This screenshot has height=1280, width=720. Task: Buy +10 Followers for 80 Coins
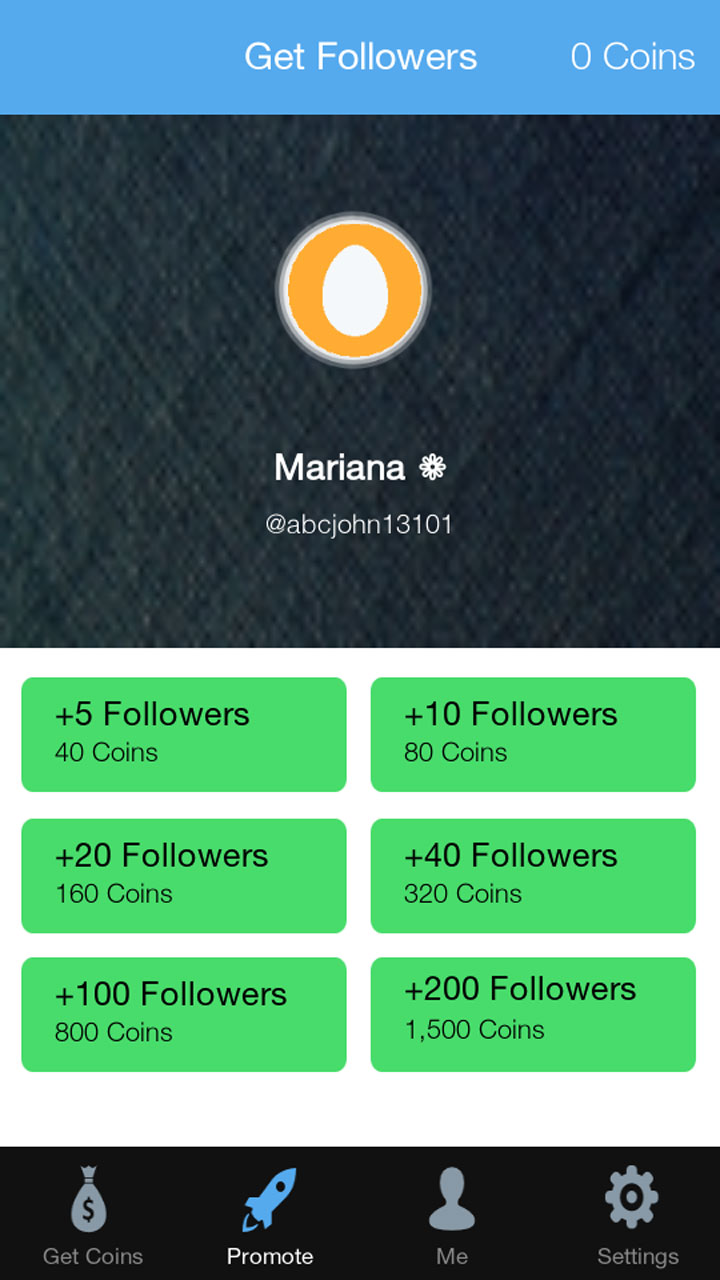pyautogui.click(x=532, y=734)
